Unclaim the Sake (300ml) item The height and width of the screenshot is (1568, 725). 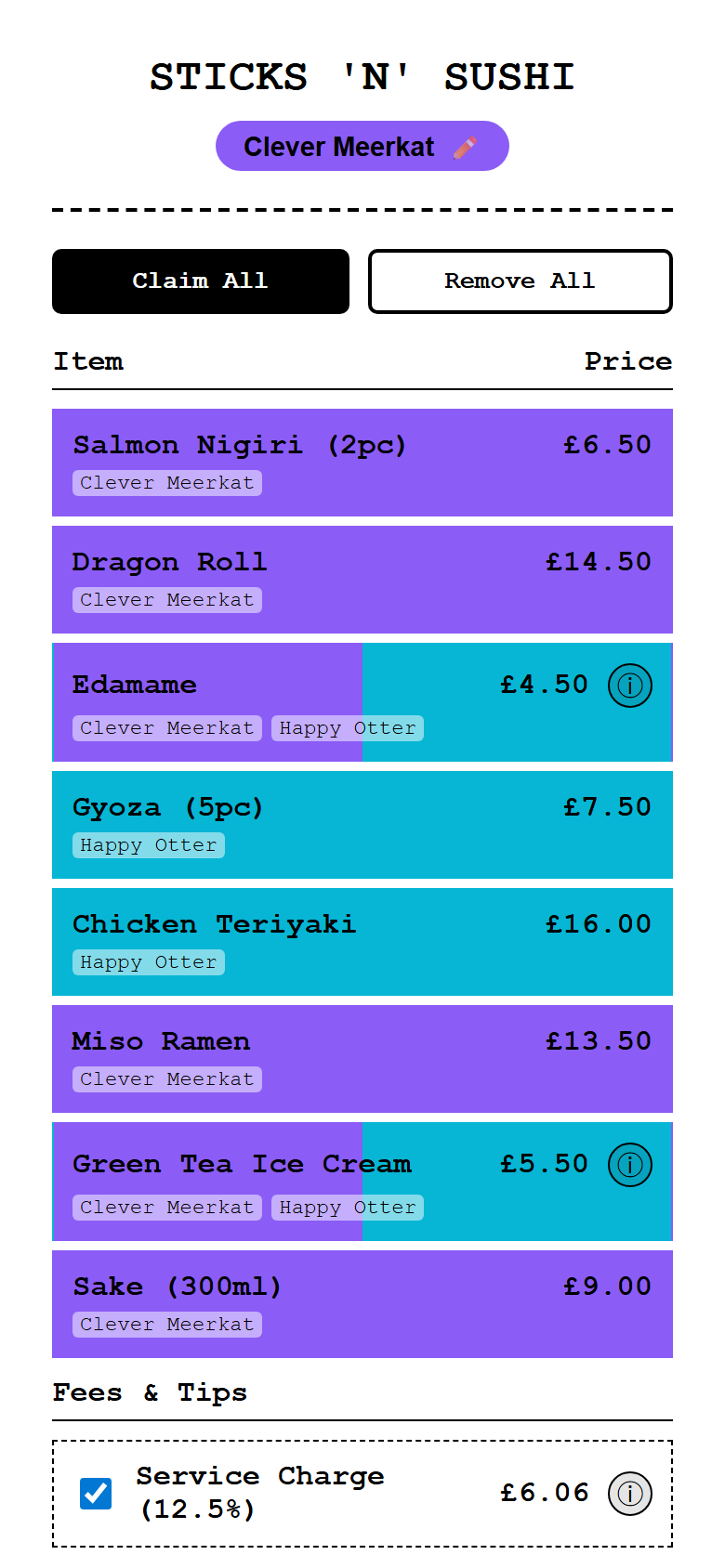click(362, 1304)
